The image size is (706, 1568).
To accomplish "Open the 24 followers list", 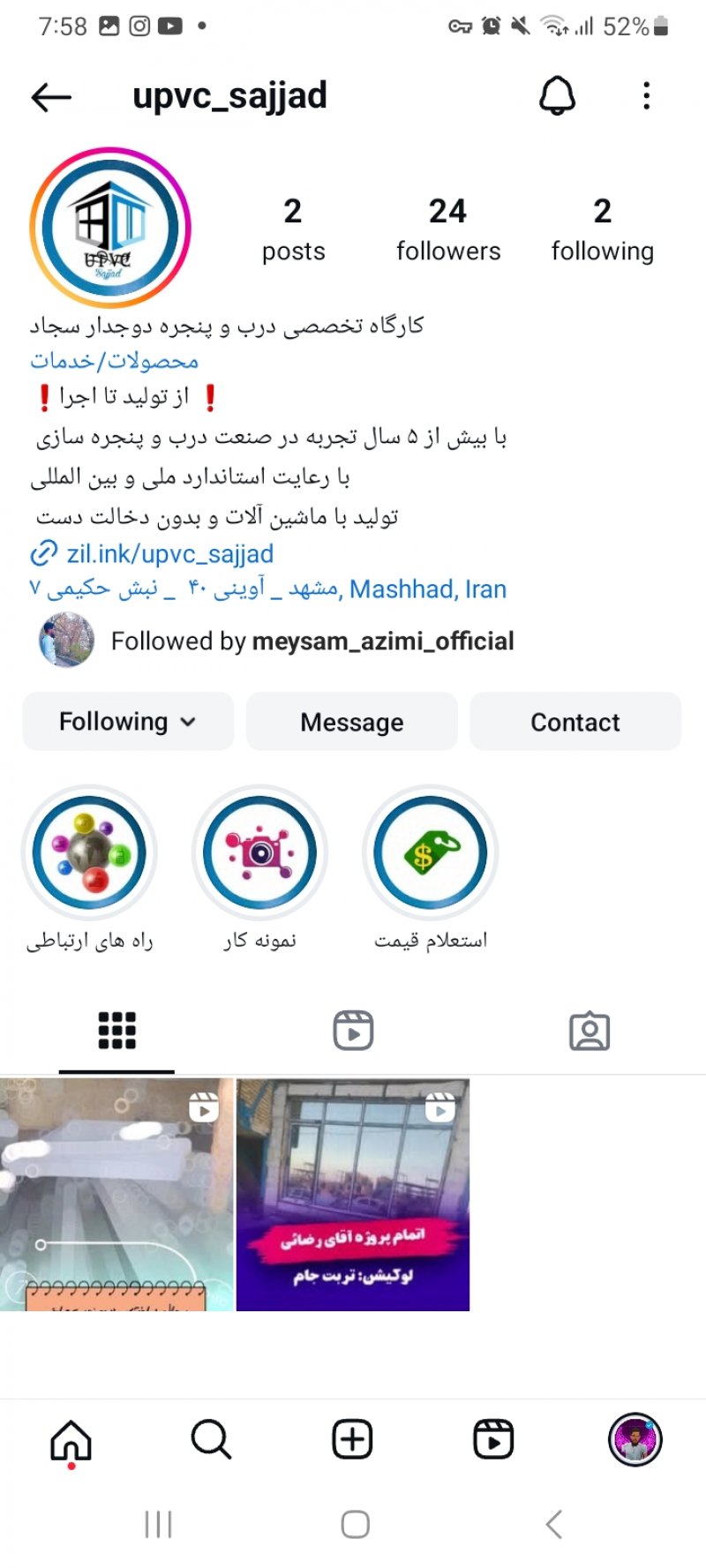I will point(447,229).
